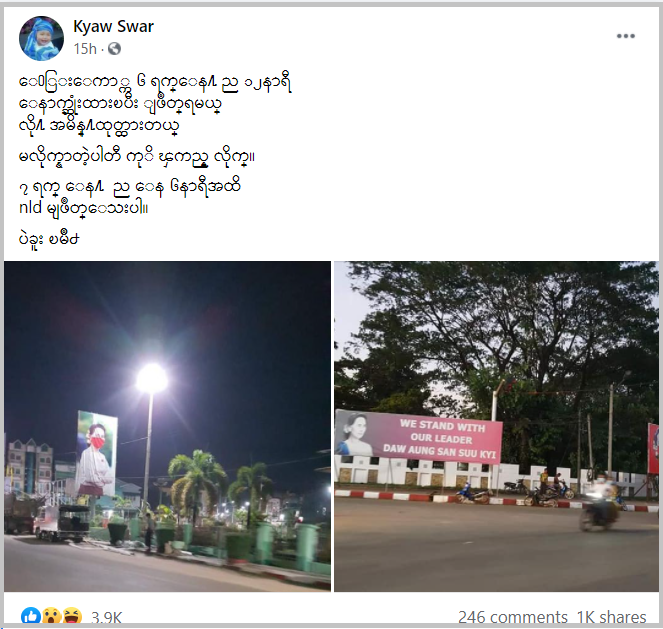The width and height of the screenshot is (663, 629).
Task: Open the 246 comments
Action: coord(510,618)
